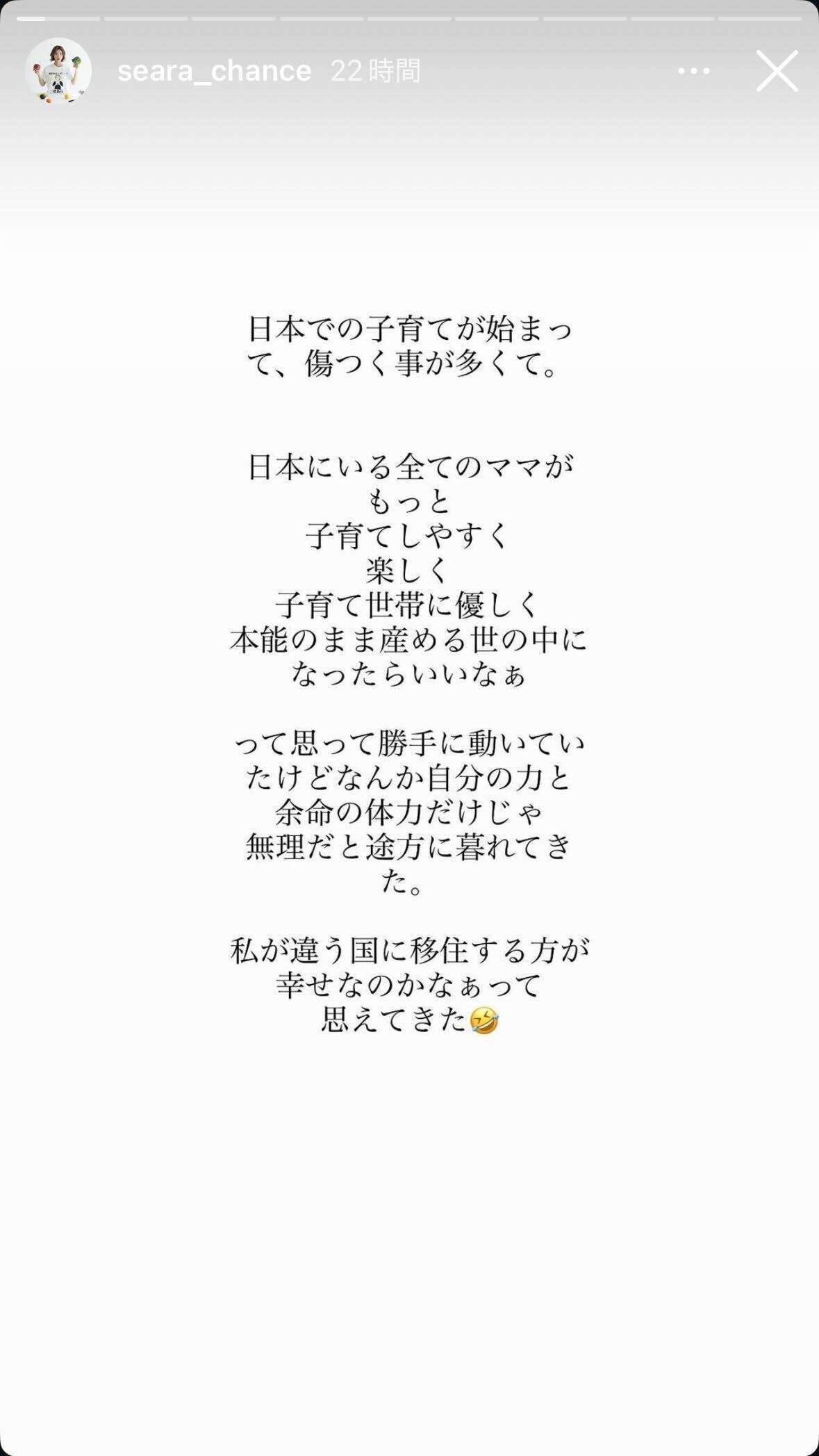Close the story viewer
The image size is (819, 1456).
[777, 71]
